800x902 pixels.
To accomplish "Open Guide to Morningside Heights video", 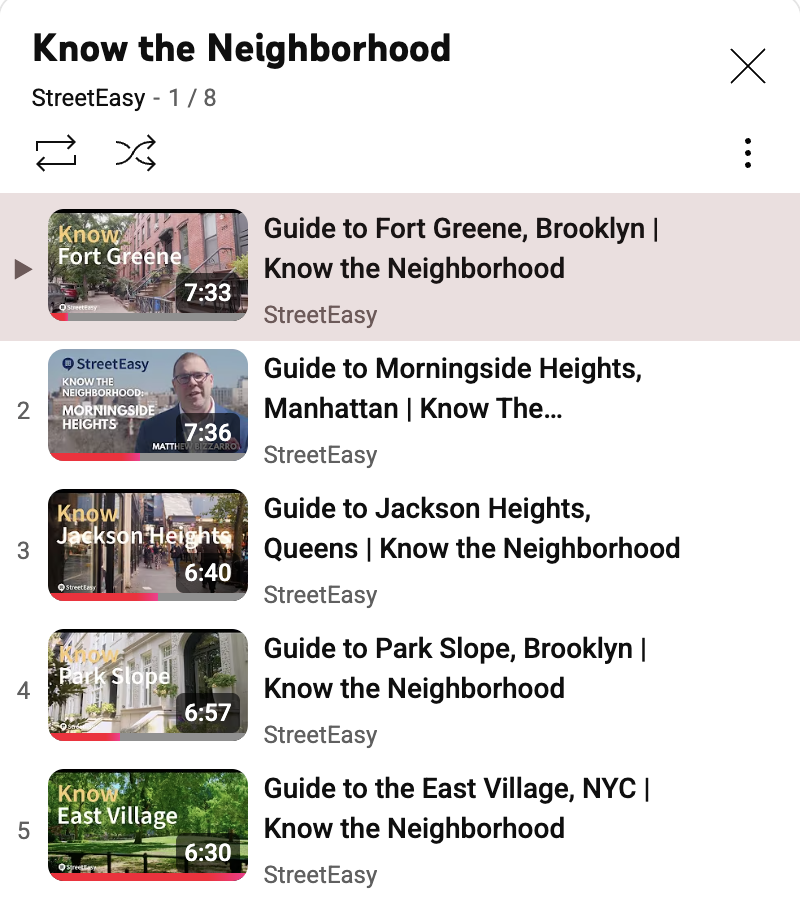I will 452,389.
